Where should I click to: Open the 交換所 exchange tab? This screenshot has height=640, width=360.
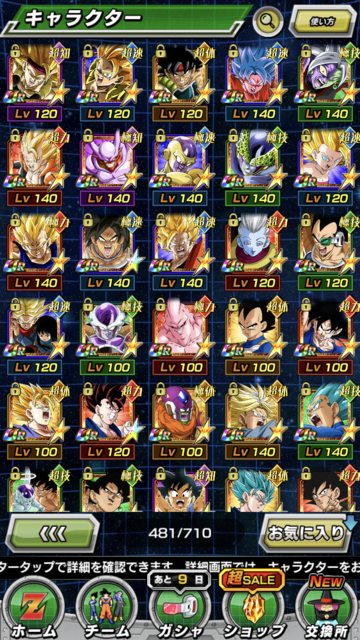click(327, 608)
